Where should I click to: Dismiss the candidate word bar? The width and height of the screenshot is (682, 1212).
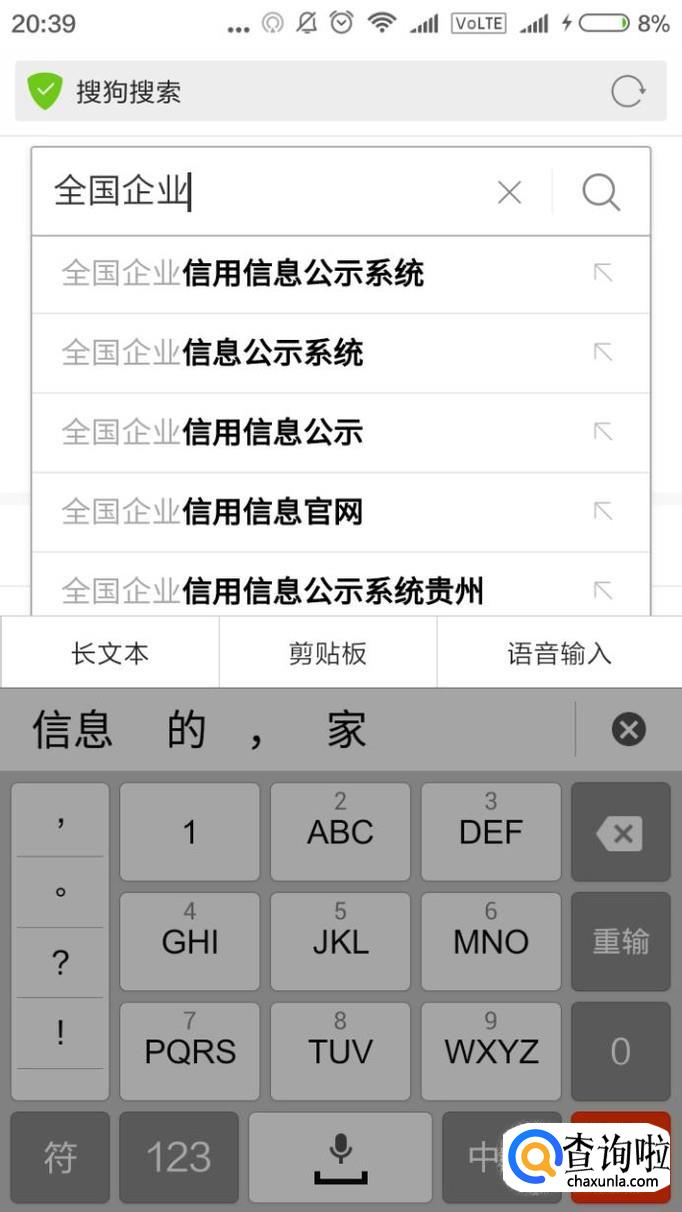tap(628, 730)
